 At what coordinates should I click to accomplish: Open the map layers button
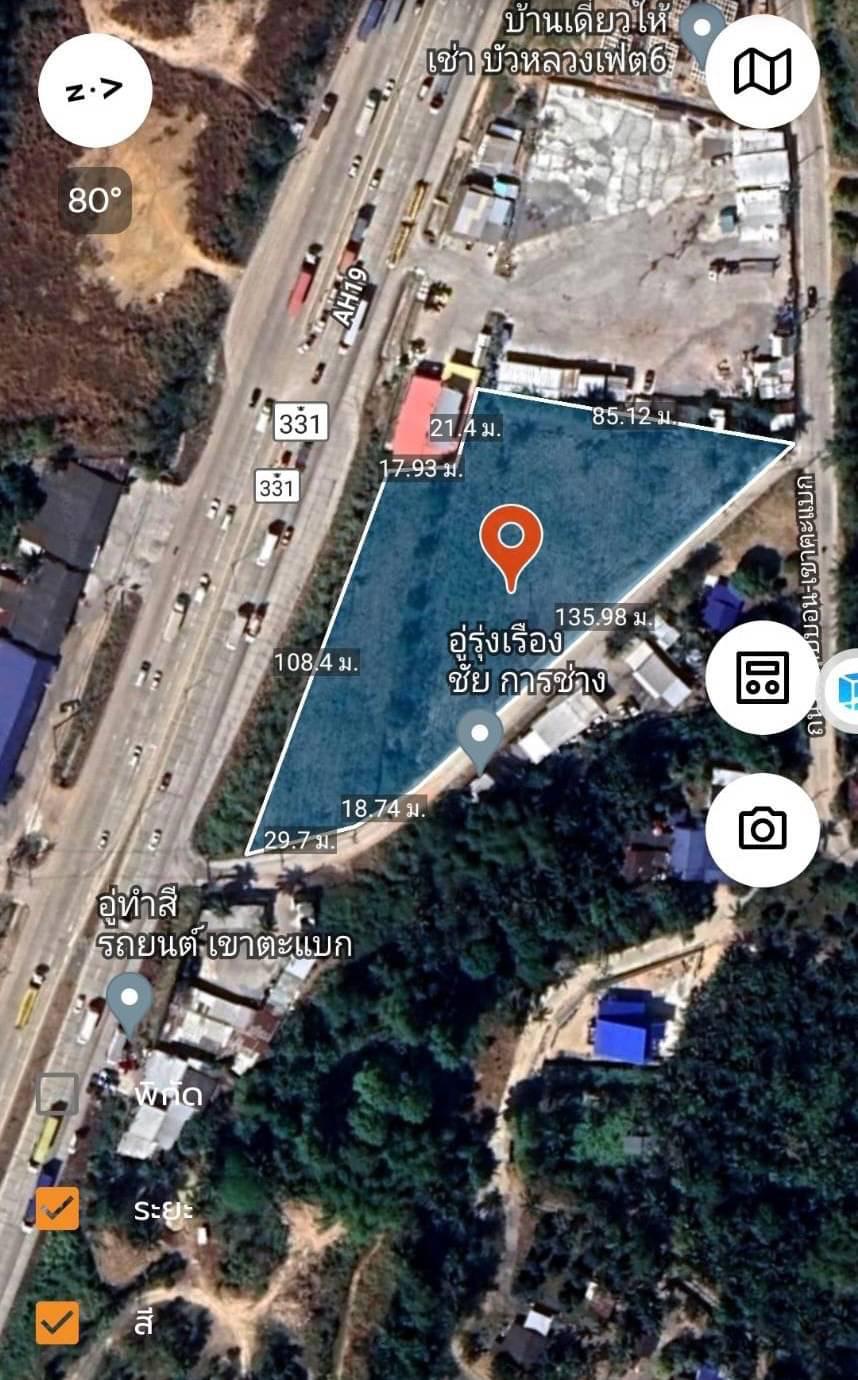click(x=762, y=71)
